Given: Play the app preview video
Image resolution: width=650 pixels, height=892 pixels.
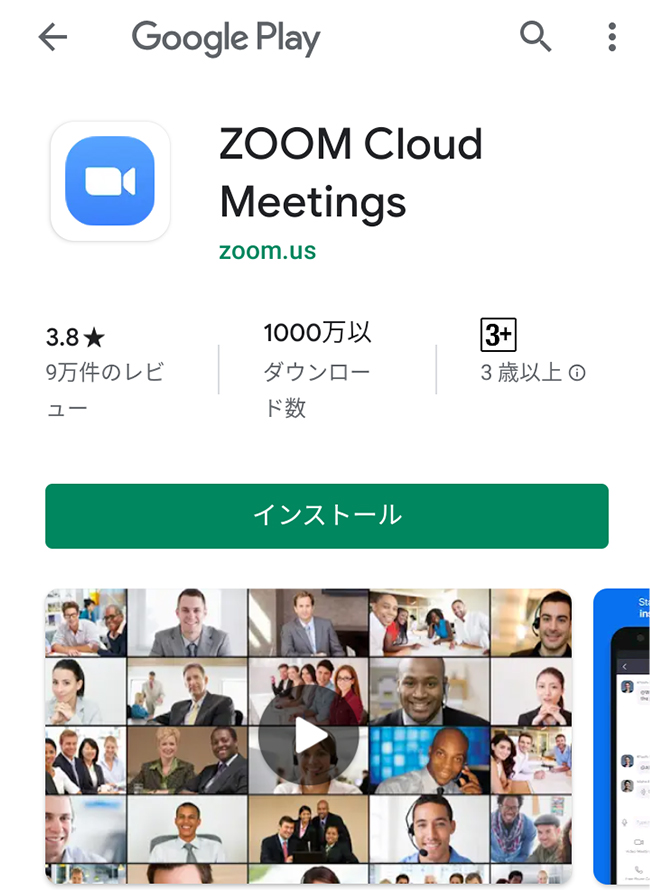Looking at the screenshot, I should click(308, 737).
